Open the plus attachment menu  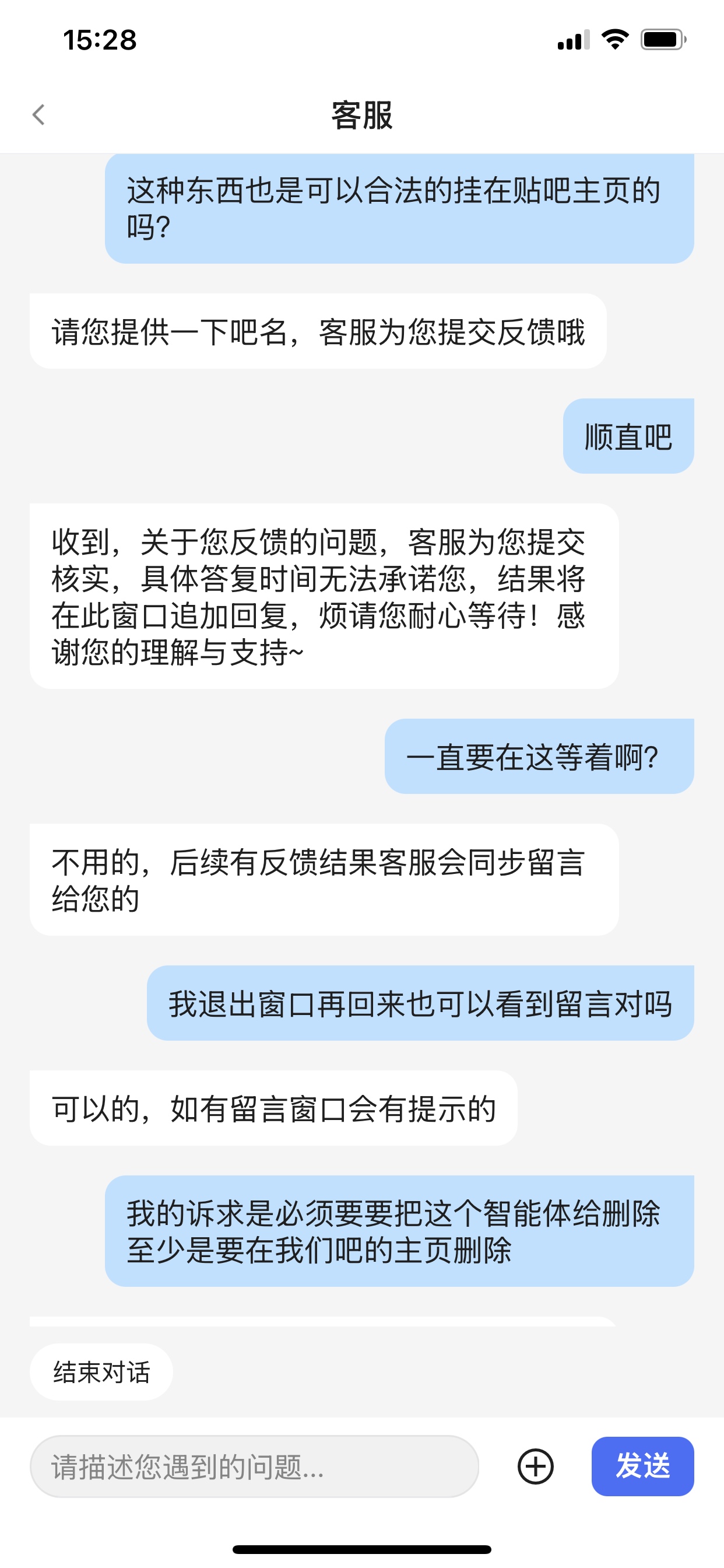click(x=535, y=1466)
